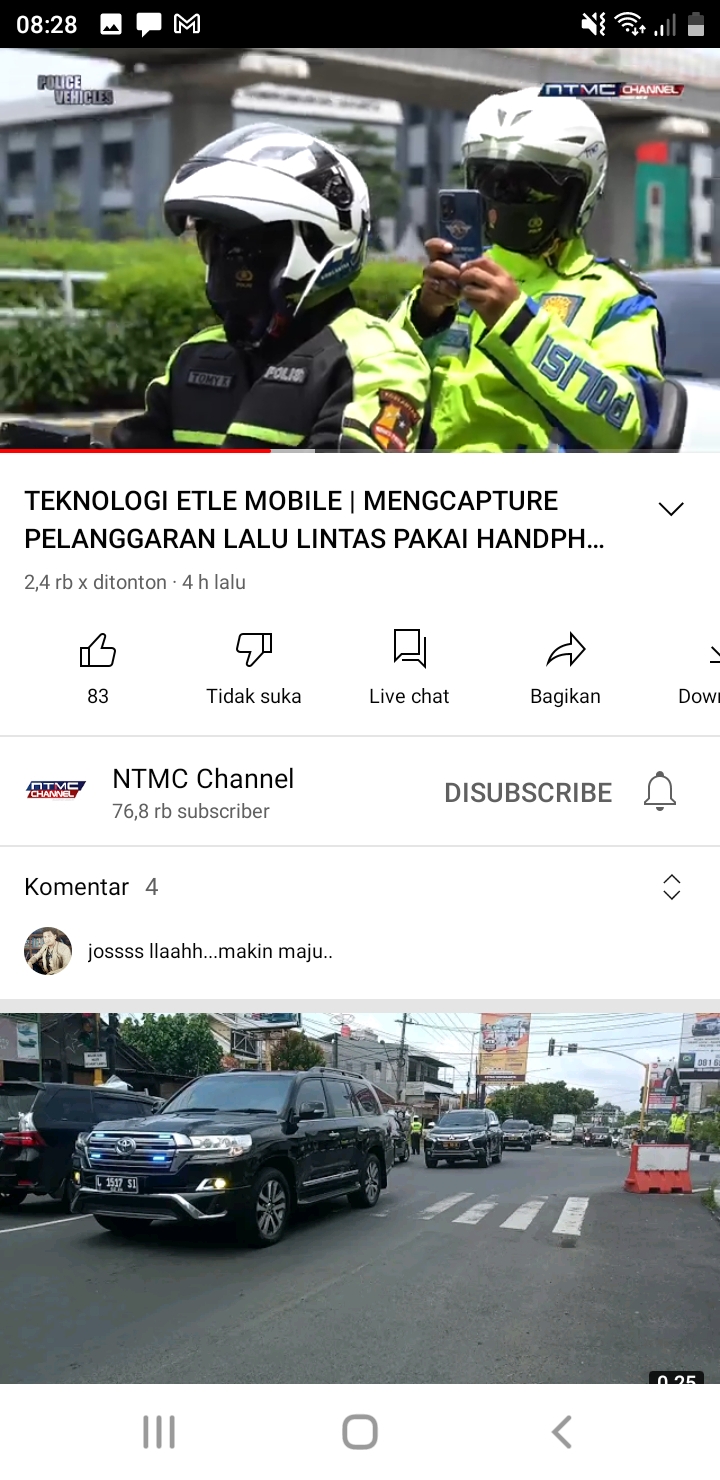Go back with the system back button
The width and height of the screenshot is (720, 1480).
(562, 1432)
